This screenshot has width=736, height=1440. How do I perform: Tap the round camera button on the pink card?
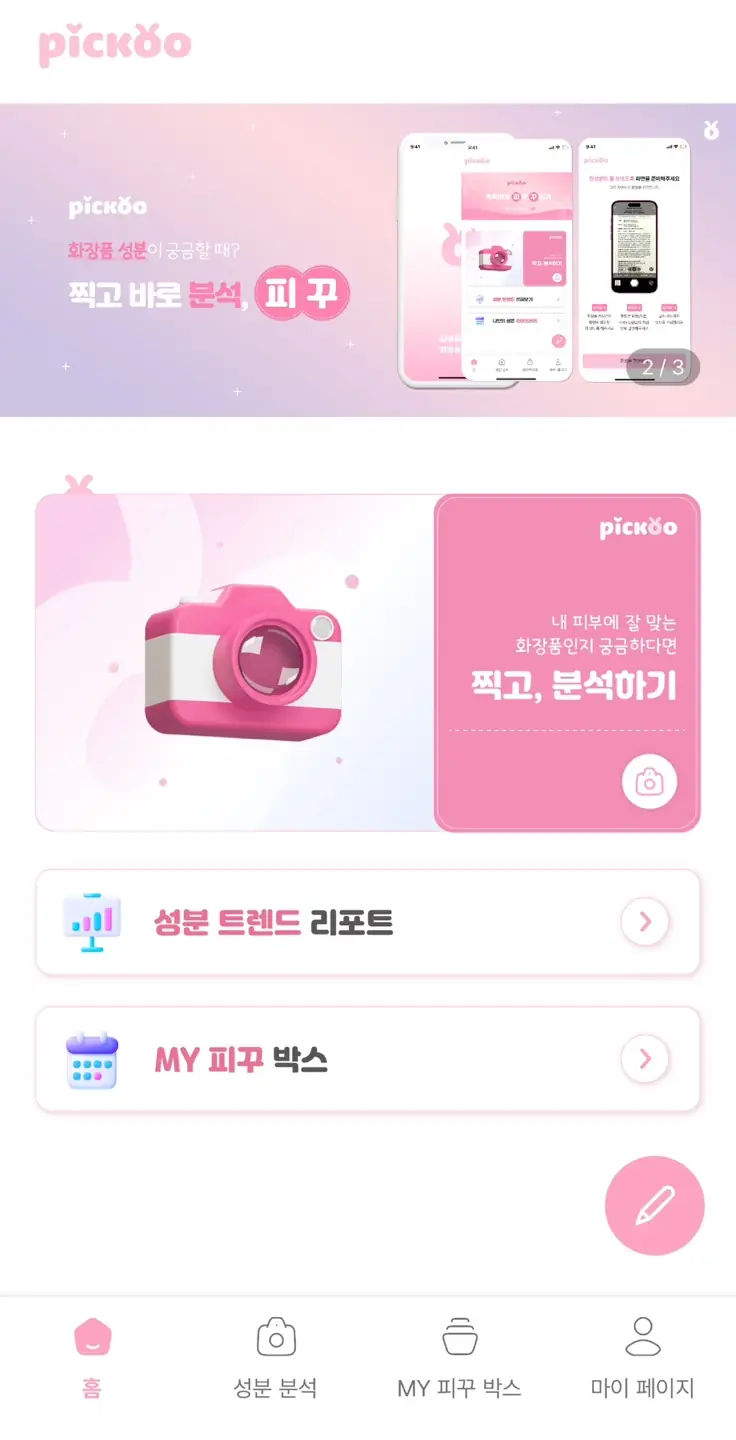649,782
